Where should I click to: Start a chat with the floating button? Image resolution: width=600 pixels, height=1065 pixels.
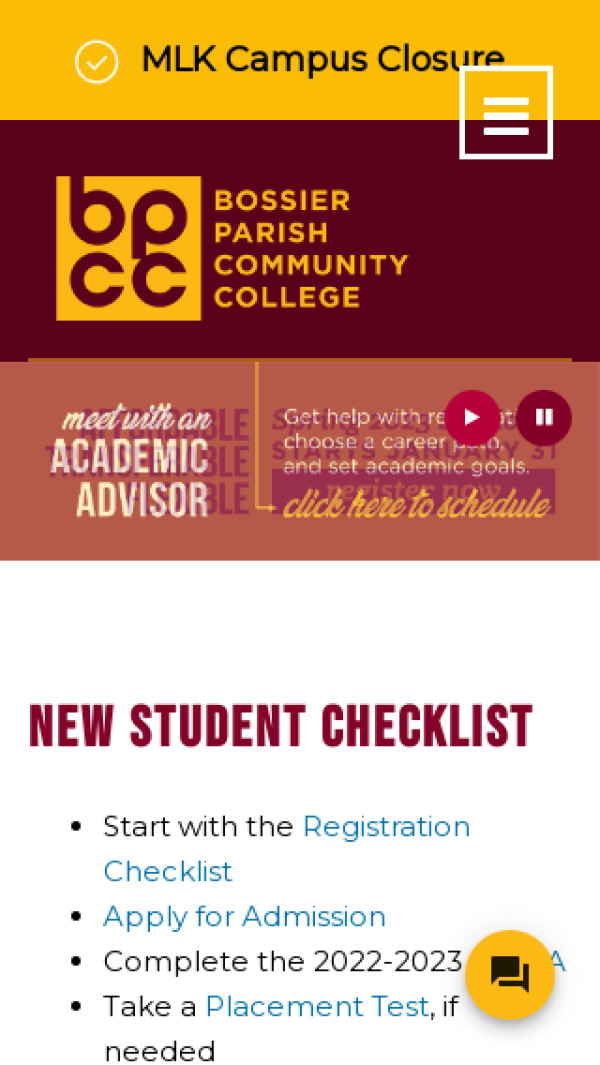[x=510, y=974]
